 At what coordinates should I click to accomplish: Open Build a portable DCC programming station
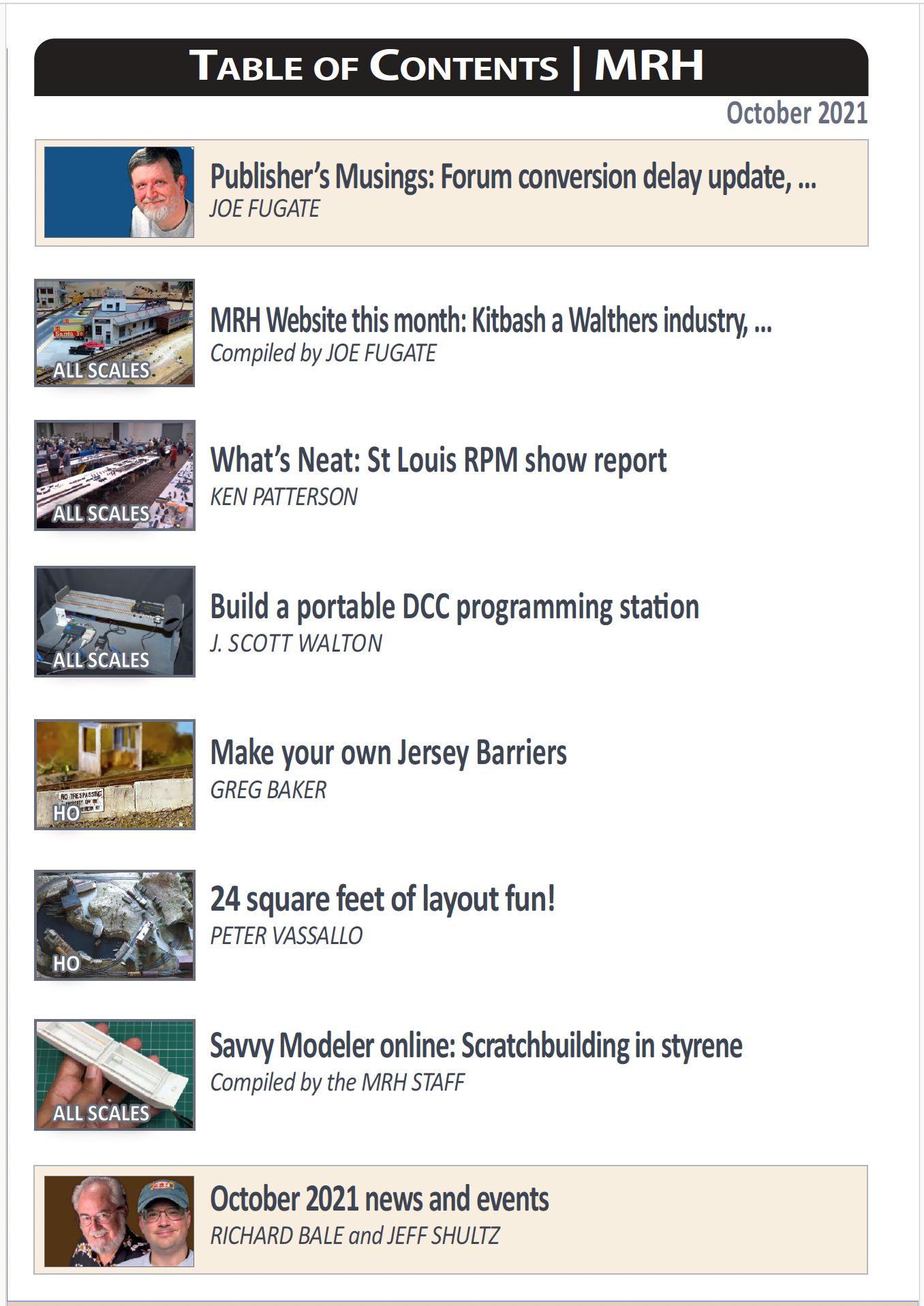pyautogui.click(x=455, y=607)
